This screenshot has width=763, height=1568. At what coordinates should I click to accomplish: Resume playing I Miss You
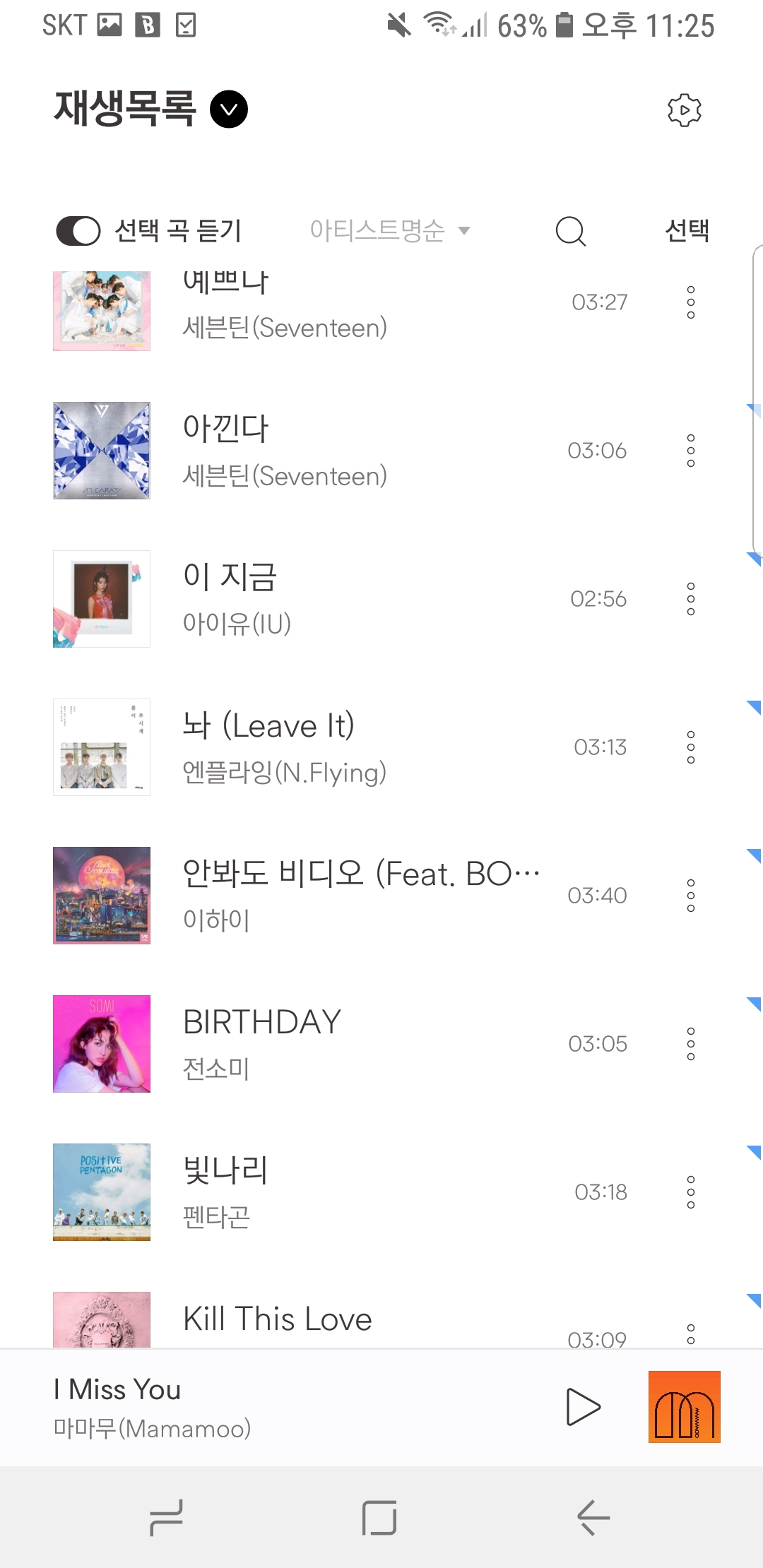[x=583, y=1407]
